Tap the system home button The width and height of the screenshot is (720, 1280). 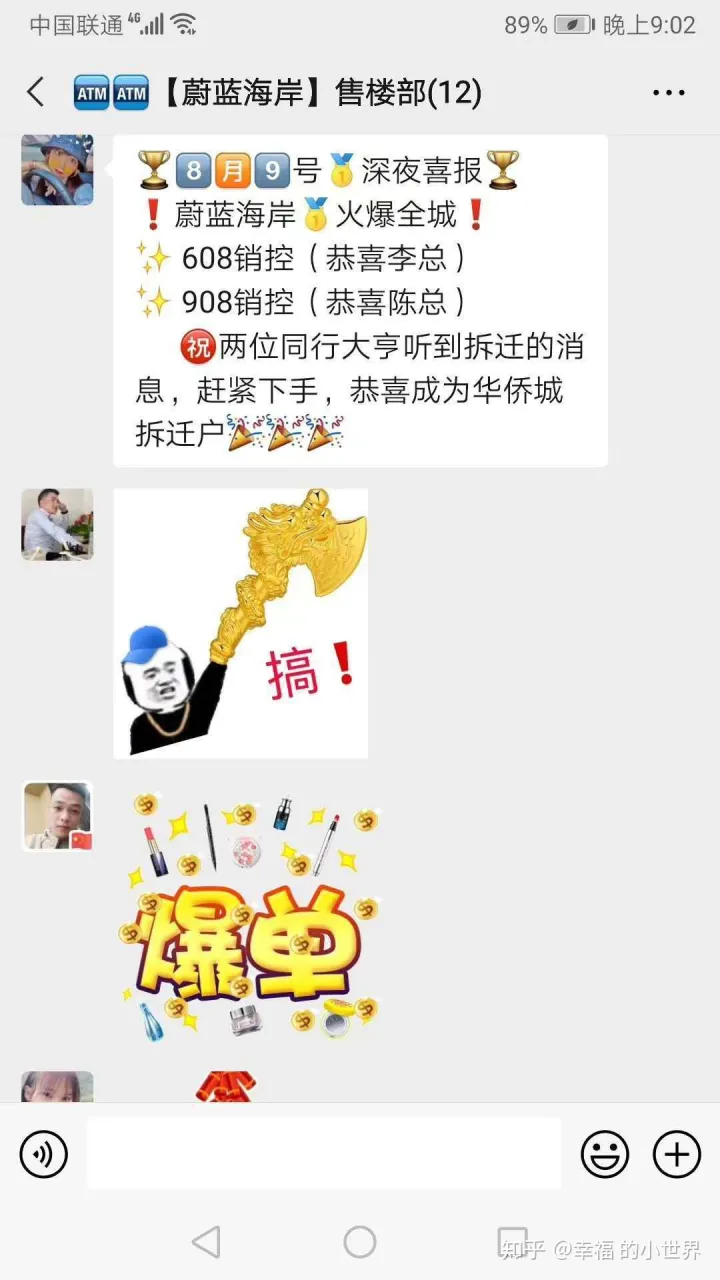[360, 1242]
